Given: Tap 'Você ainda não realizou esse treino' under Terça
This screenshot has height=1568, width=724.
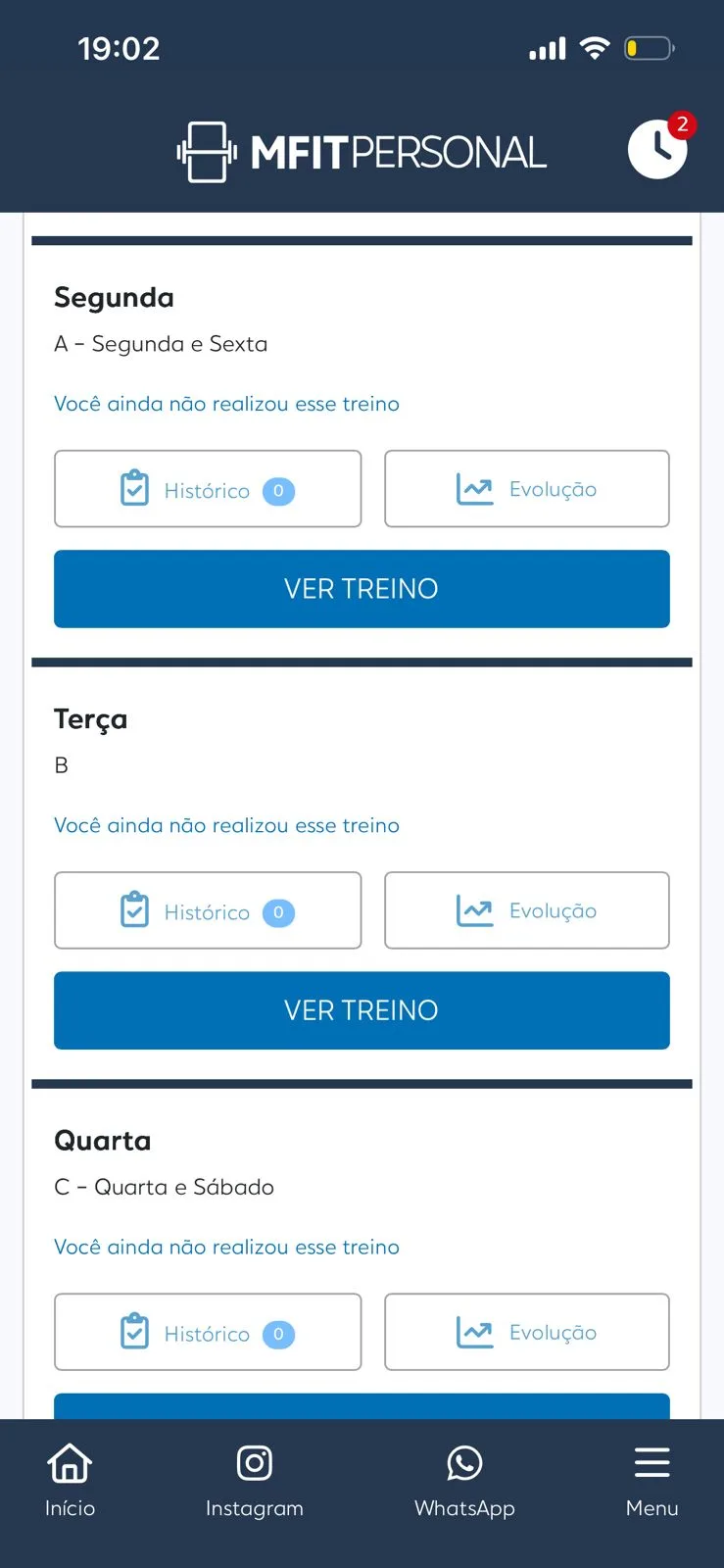Looking at the screenshot, I should pos(226,825).
